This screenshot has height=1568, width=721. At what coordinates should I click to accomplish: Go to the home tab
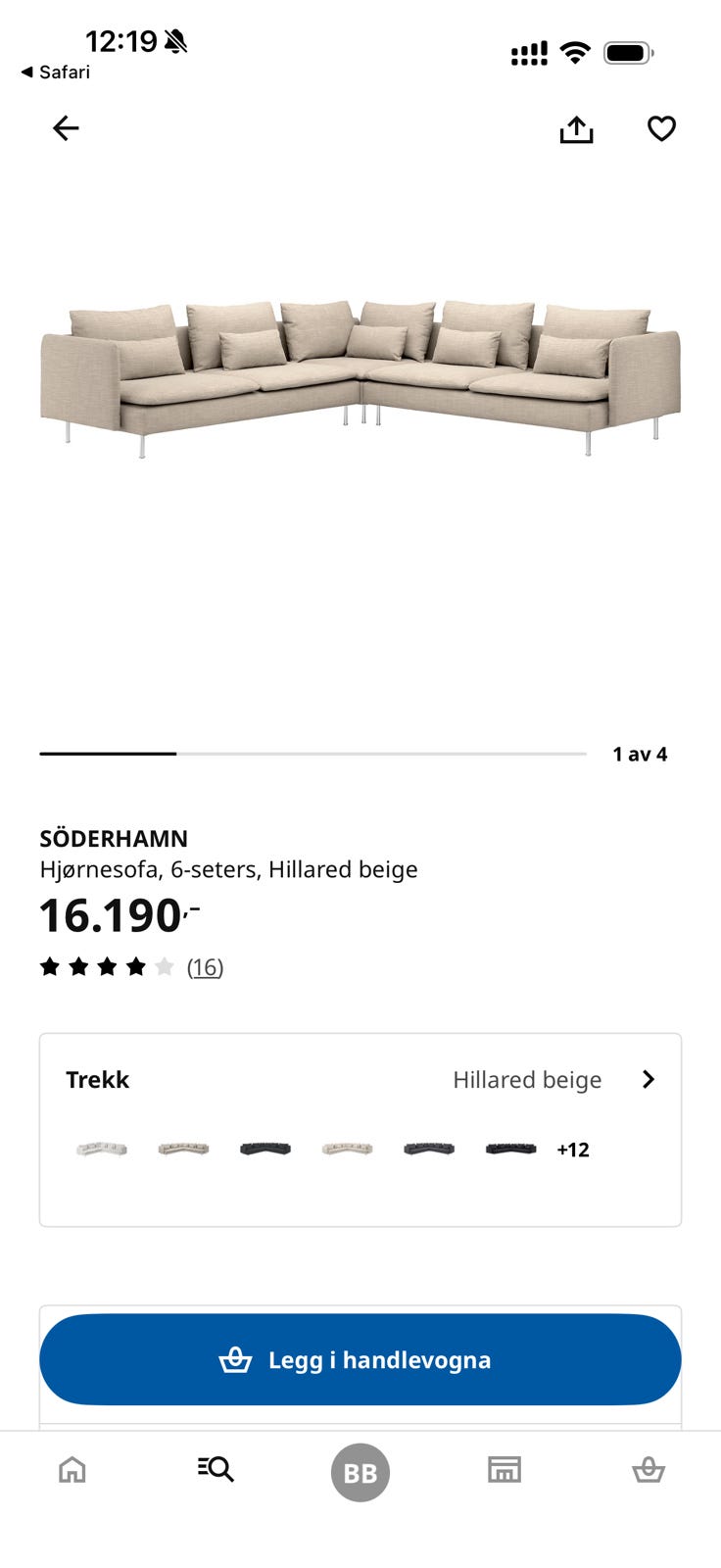(72, 1470)
